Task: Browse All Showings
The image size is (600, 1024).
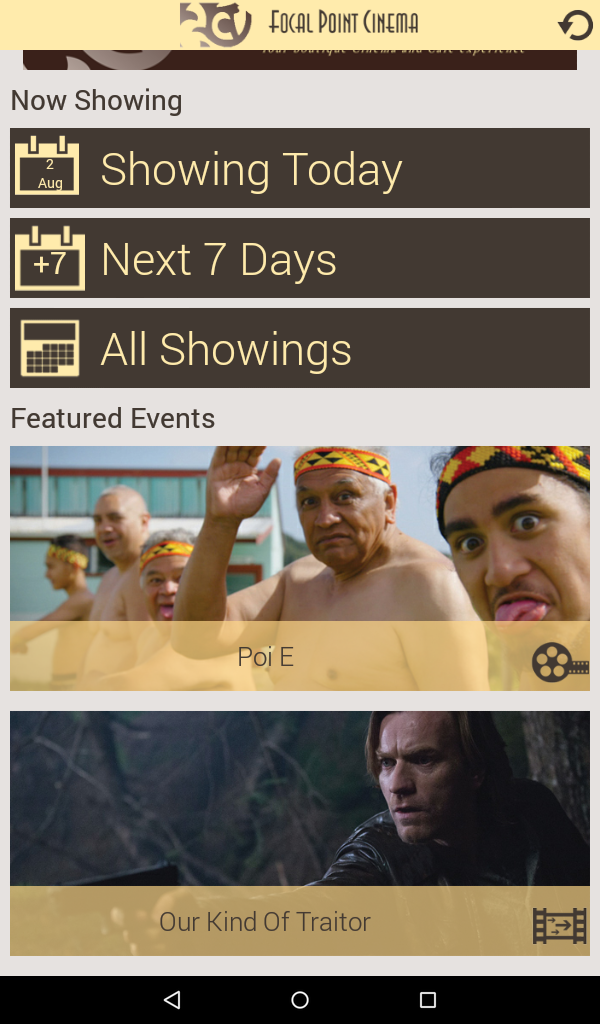Action: click(x=300, y=348)
